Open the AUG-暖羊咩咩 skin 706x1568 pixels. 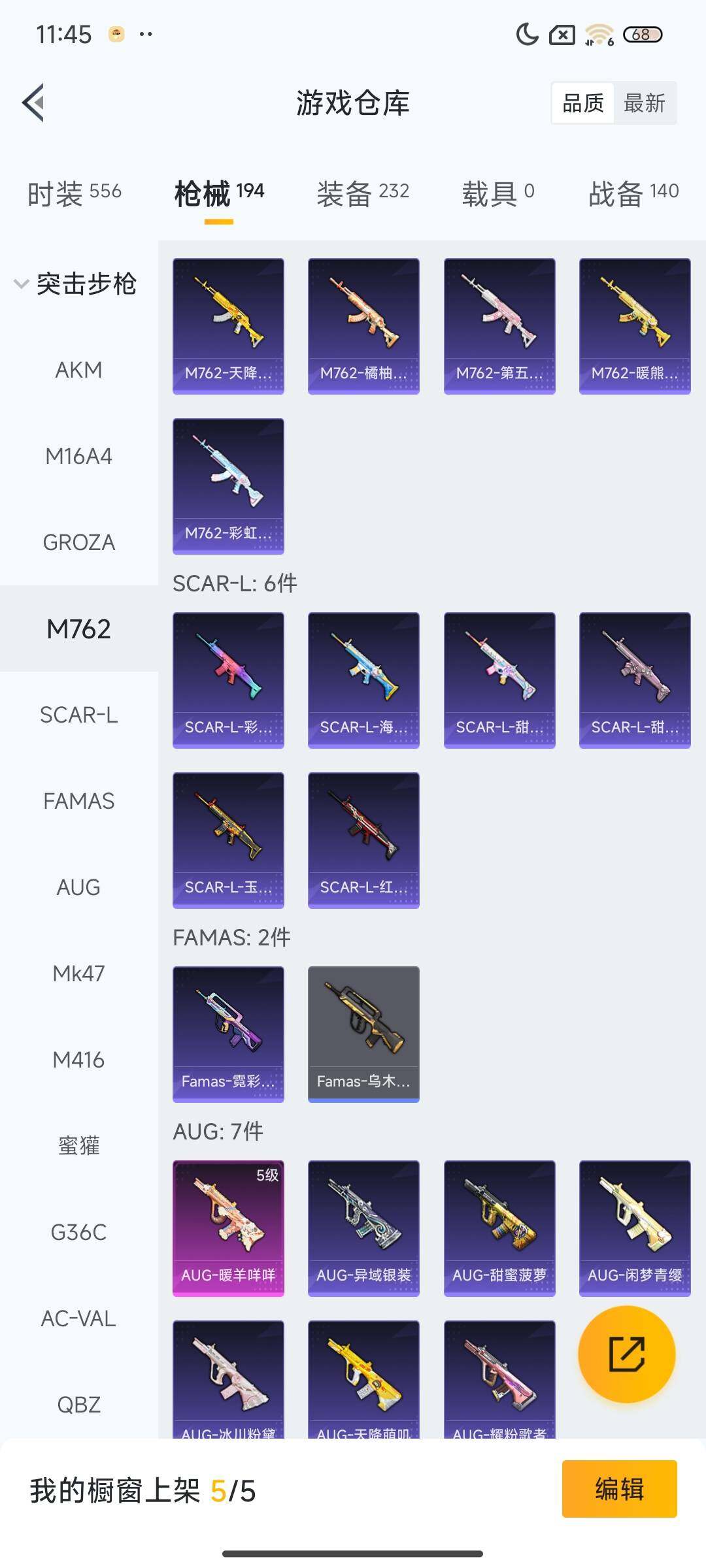pos(228,1228)
